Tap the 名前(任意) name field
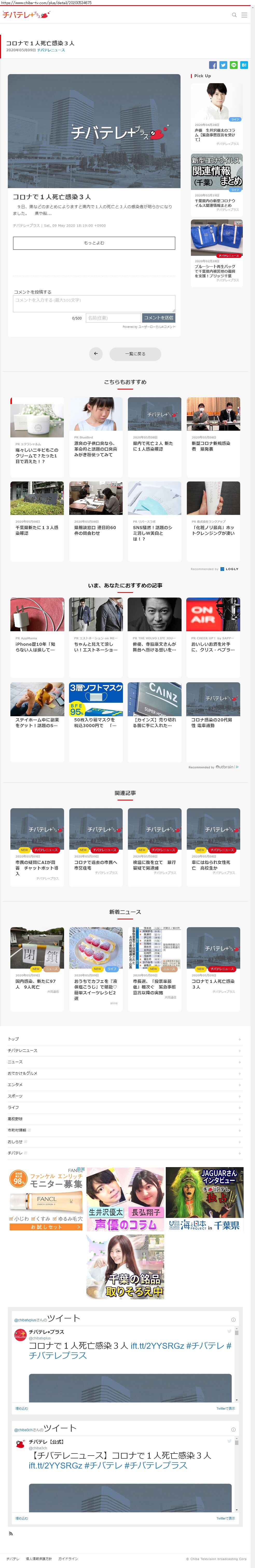Viewport: 255px width, 1568px height. pos(113,318)
